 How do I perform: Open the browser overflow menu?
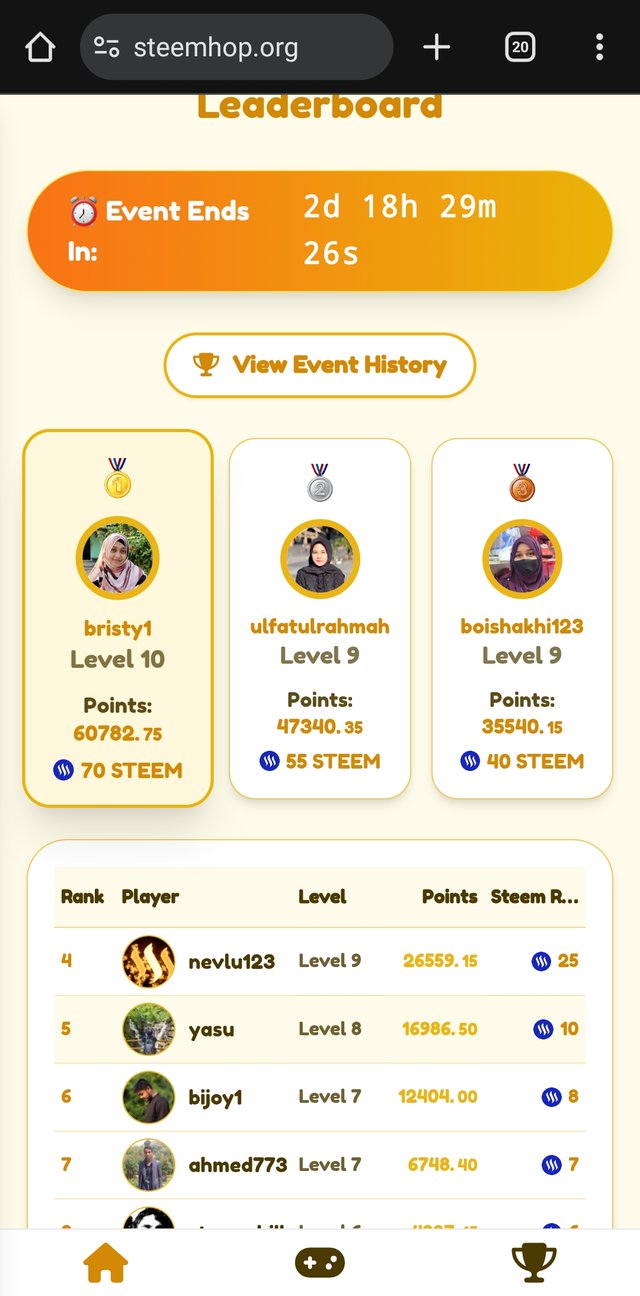click(599, 47)
